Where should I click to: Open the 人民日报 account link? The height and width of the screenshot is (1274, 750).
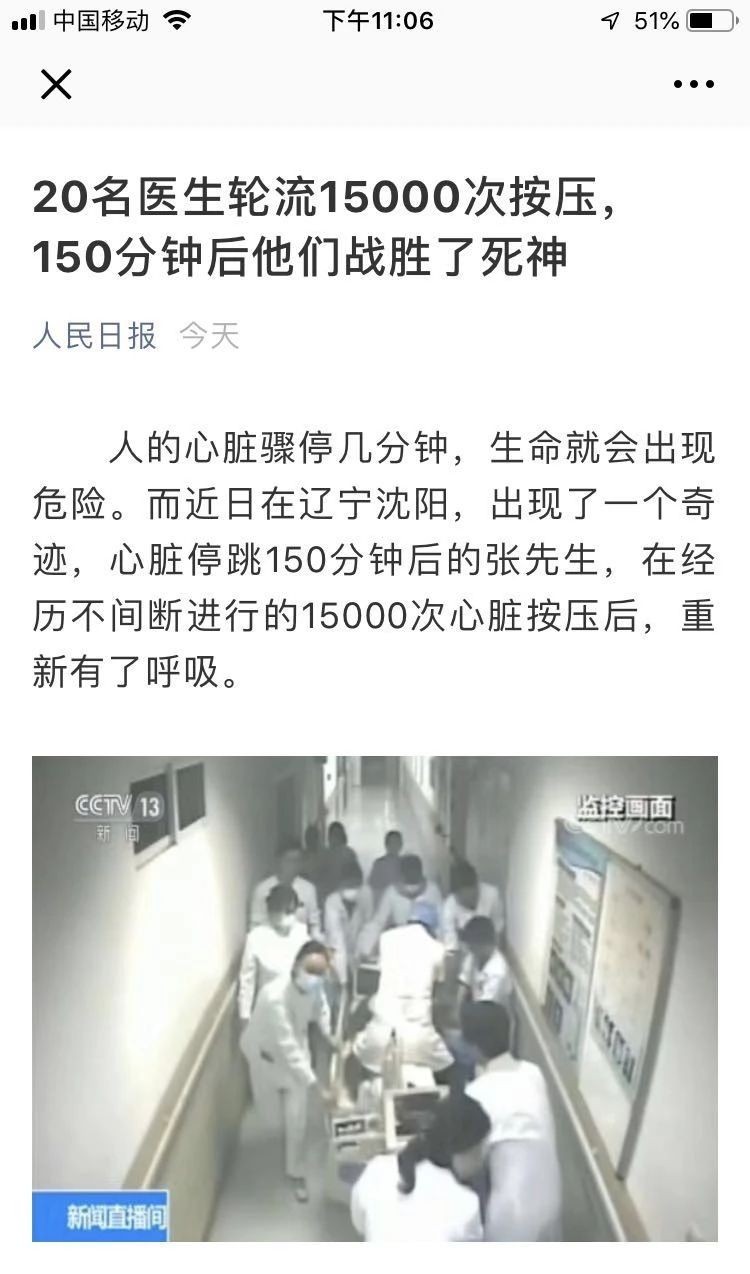94,336
